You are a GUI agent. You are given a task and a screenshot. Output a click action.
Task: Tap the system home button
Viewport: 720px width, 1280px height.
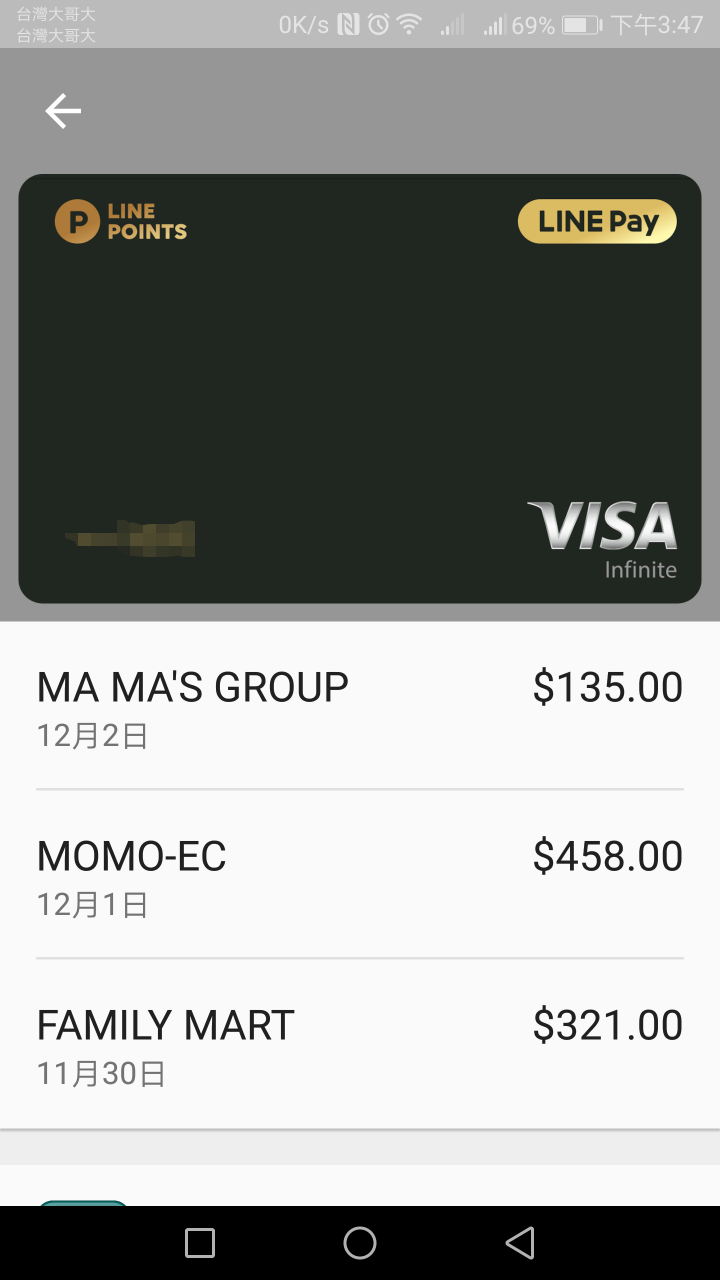pos(360,1243)
